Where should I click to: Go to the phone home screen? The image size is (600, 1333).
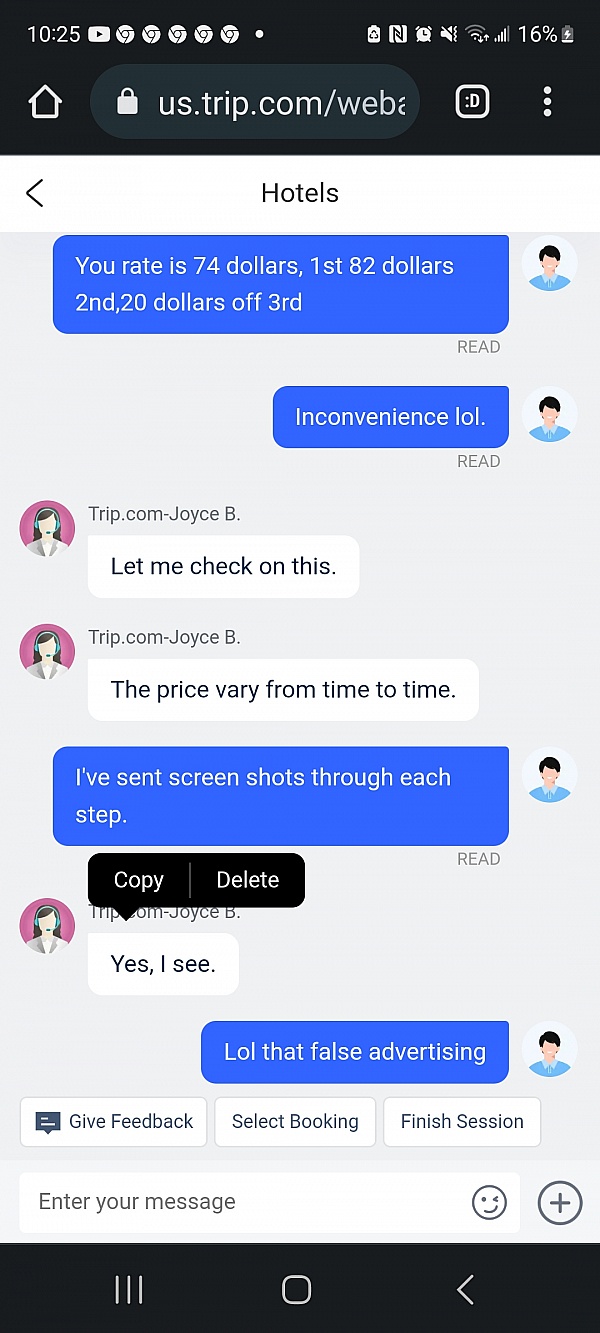[297, 1290]
